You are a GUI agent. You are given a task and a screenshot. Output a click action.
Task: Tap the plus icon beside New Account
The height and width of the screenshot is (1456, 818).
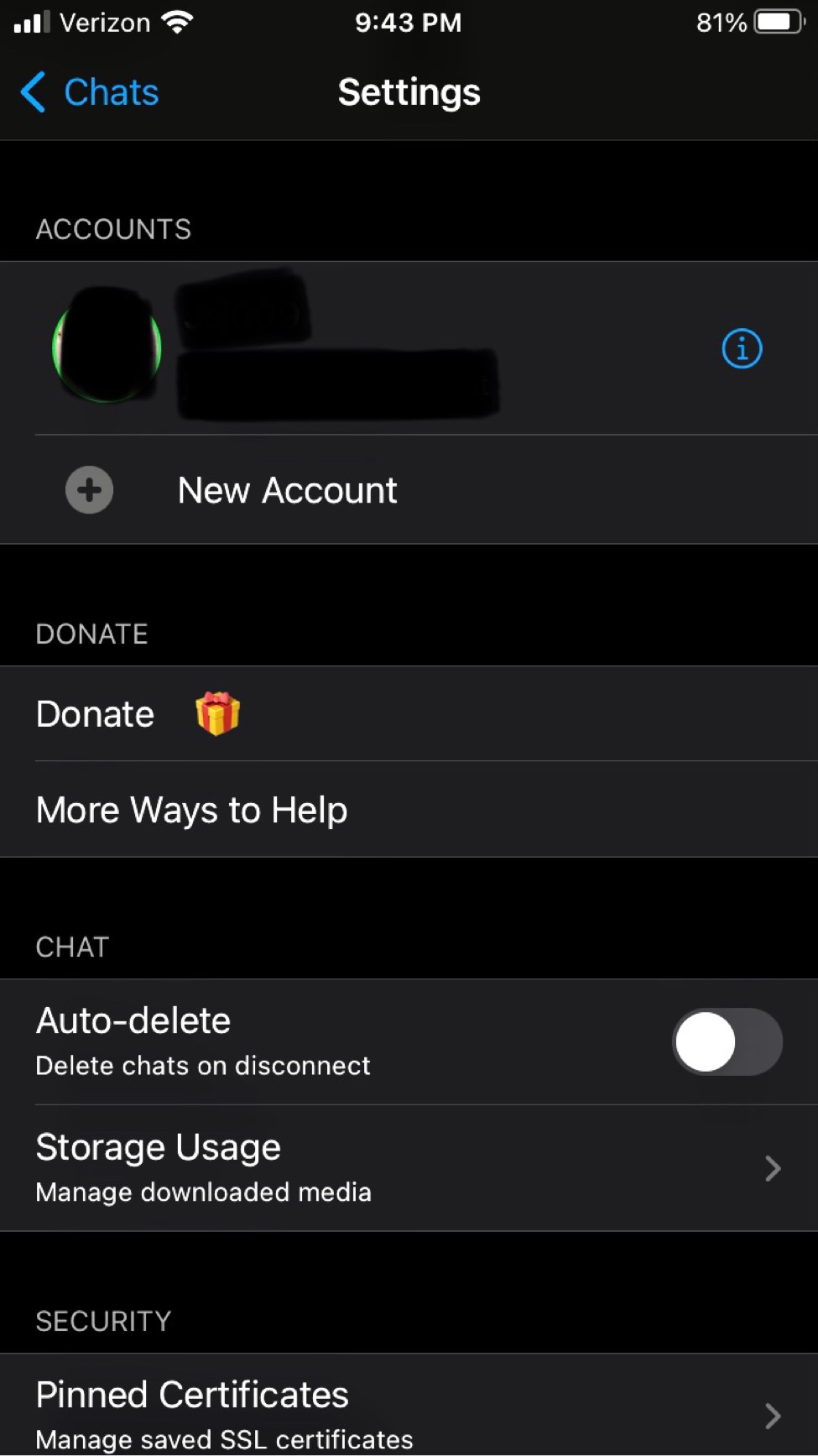pos(89,489)
